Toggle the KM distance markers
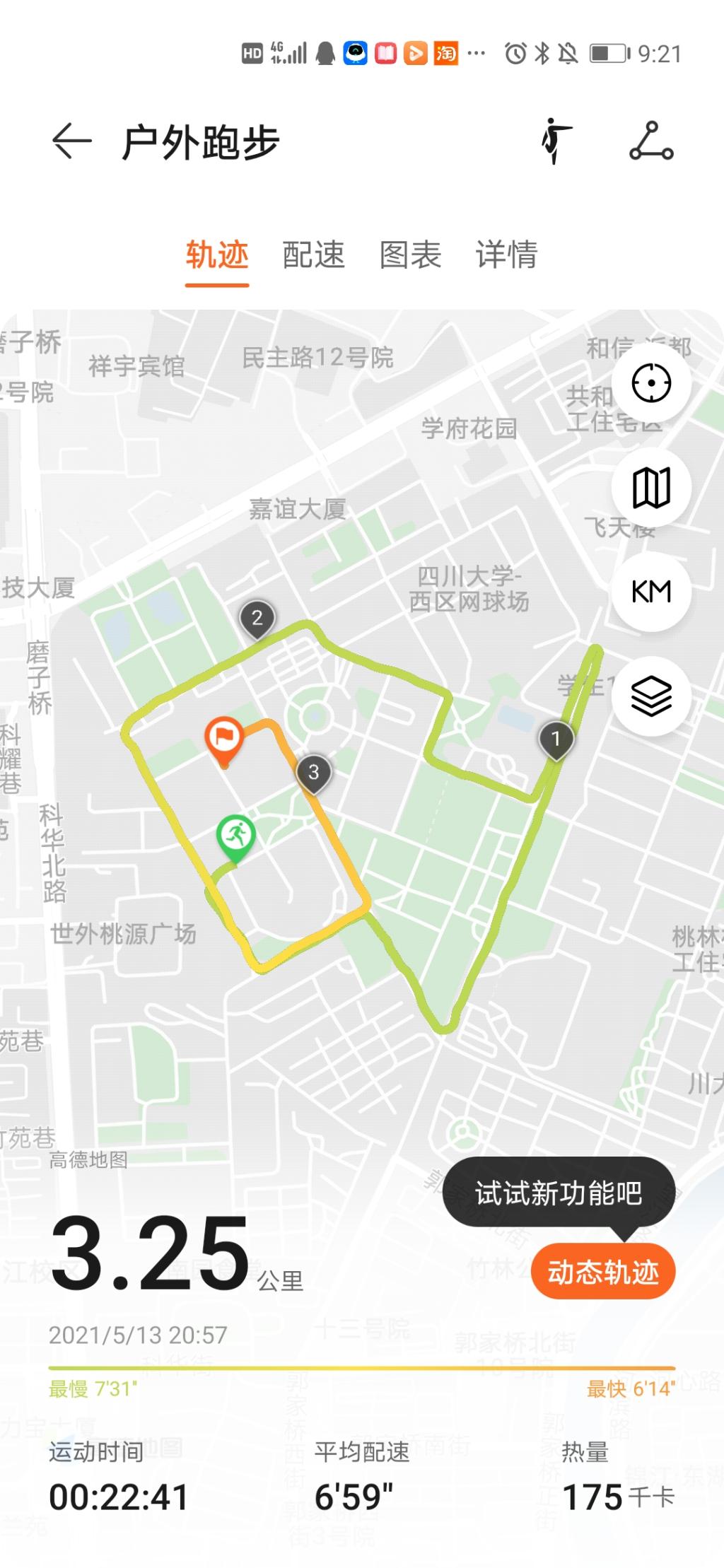724x1568 pixels. click(x=650, y=591)
